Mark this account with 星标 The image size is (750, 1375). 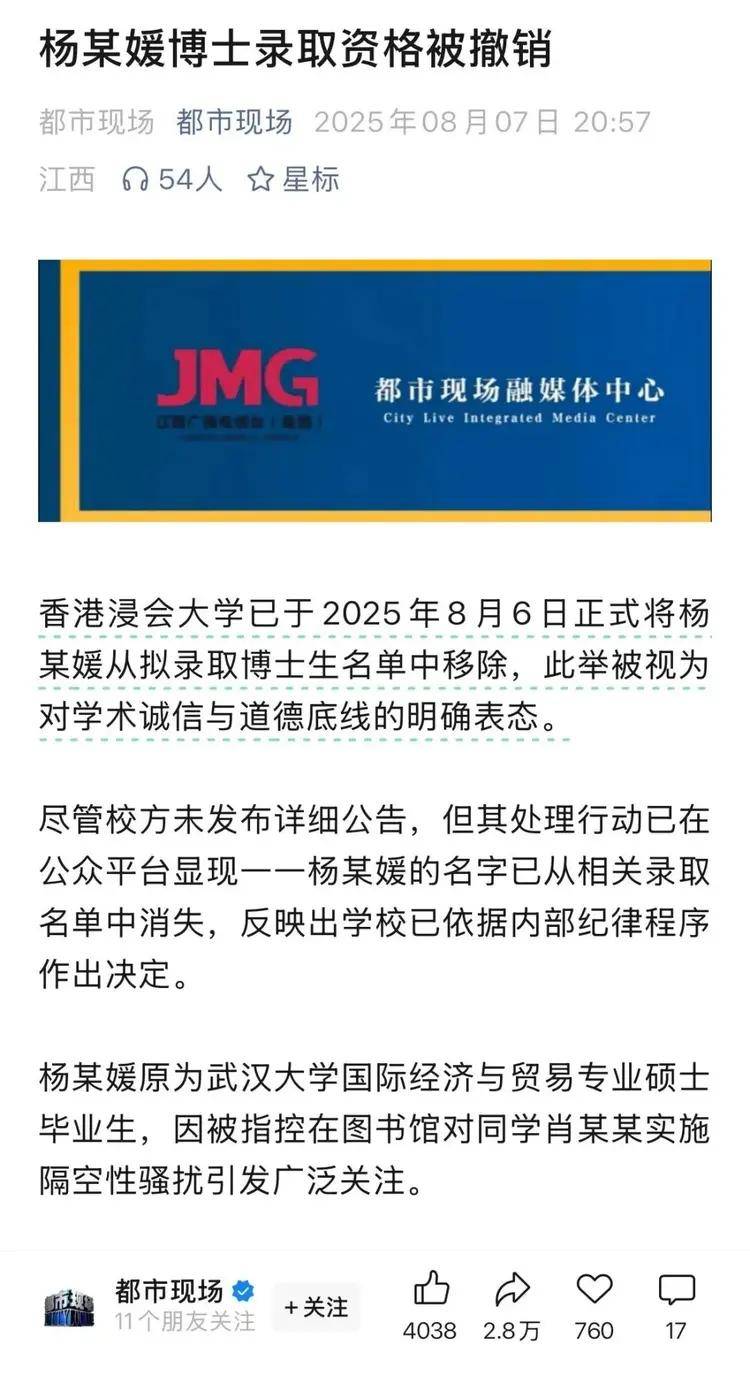coord(293,179)
